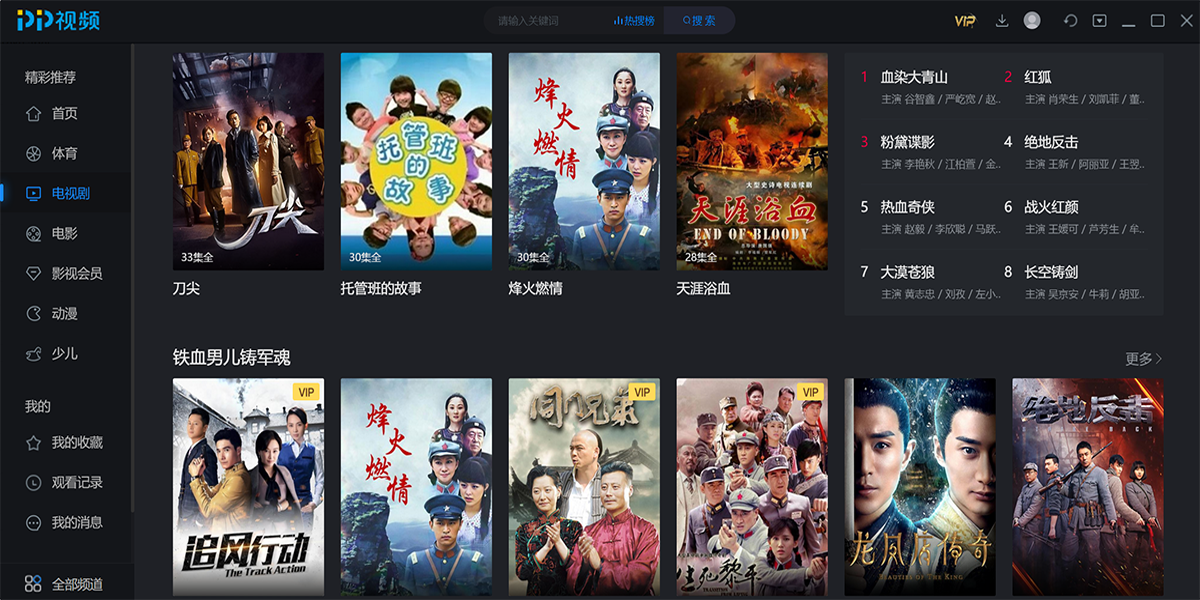Open the 追风行动 VIP drama poster
Image resolution: width=1200 pixels, height=600 pixels.
[x=248, y=487]
